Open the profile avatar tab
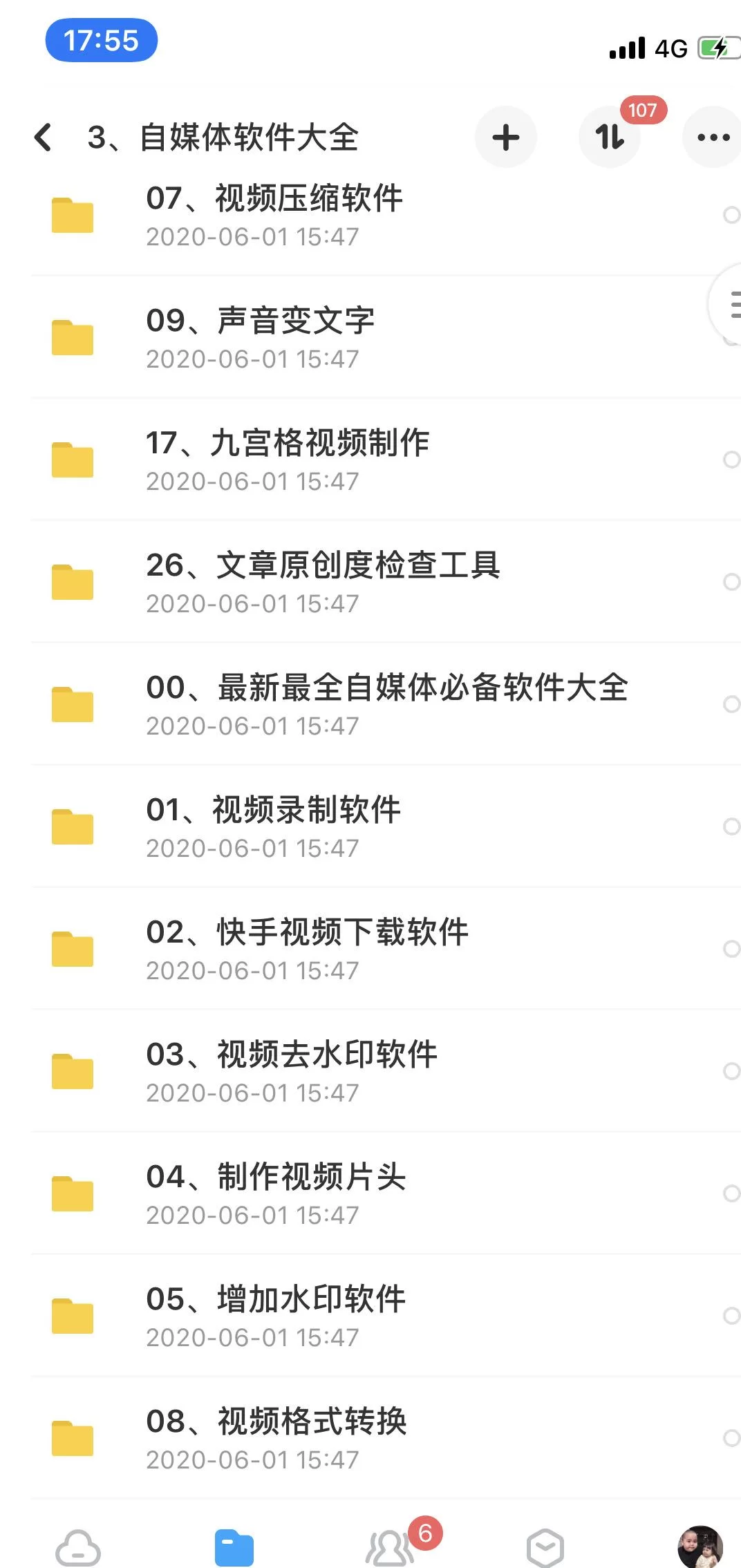This screenshot has width=741, height=1568. click(700, 1547)
